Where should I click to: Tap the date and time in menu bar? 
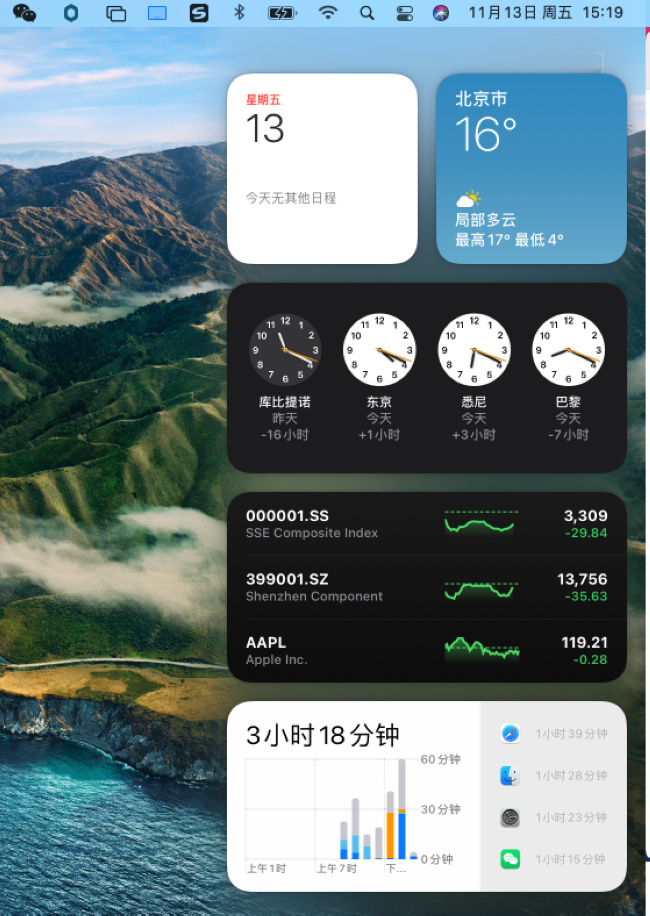coord(546,13)
